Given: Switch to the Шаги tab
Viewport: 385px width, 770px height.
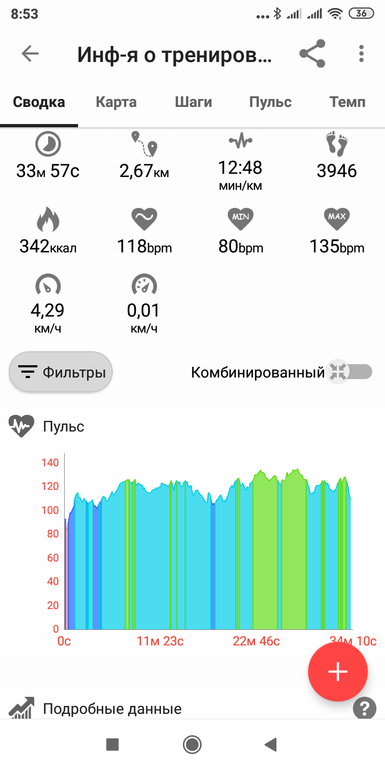Looking at the screenshot, I should [193, 102].
